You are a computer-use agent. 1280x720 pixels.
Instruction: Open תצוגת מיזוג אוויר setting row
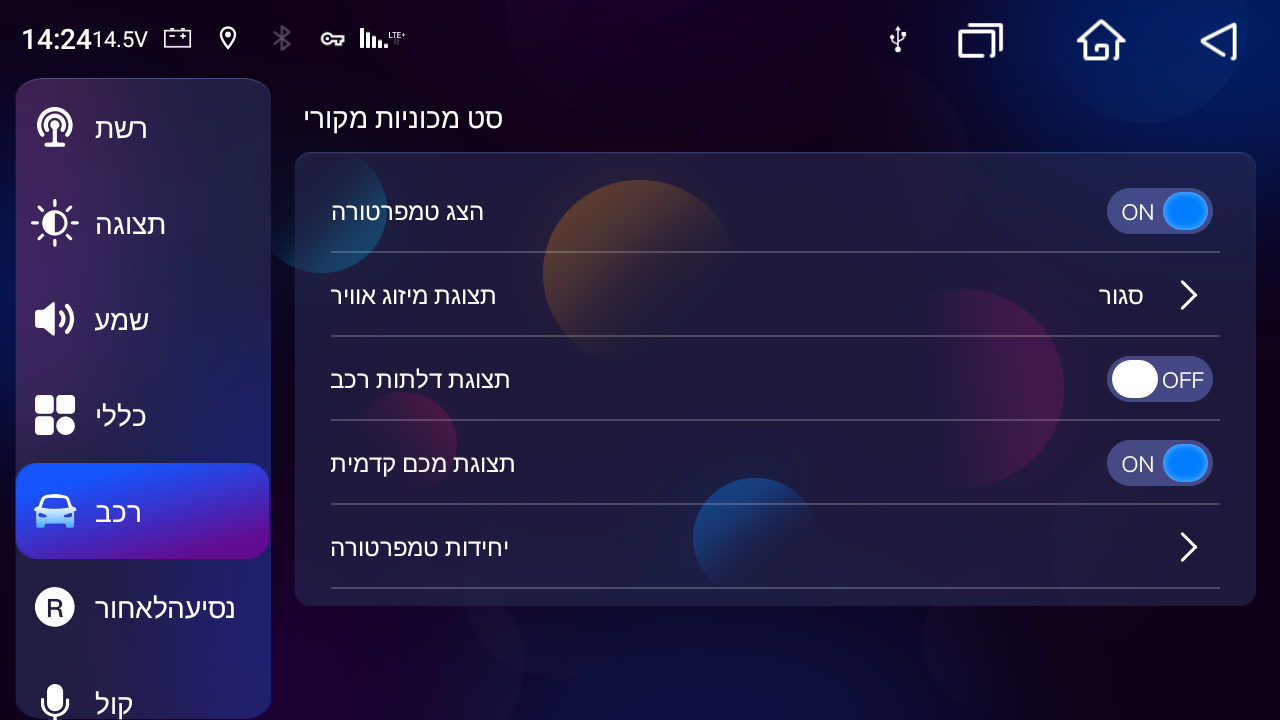(775, 296)
